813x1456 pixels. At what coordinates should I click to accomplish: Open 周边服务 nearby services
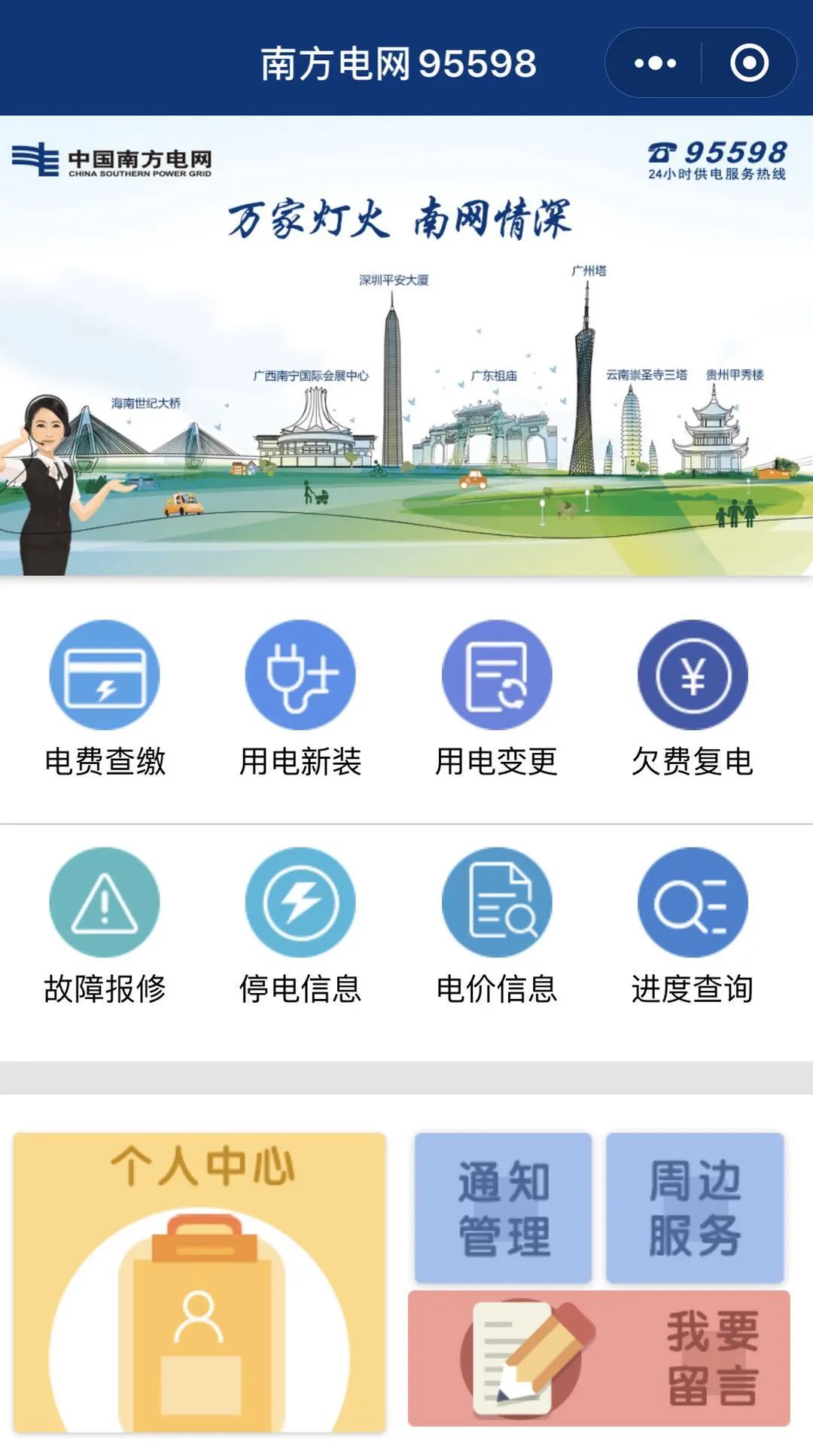click(695, 1208)
